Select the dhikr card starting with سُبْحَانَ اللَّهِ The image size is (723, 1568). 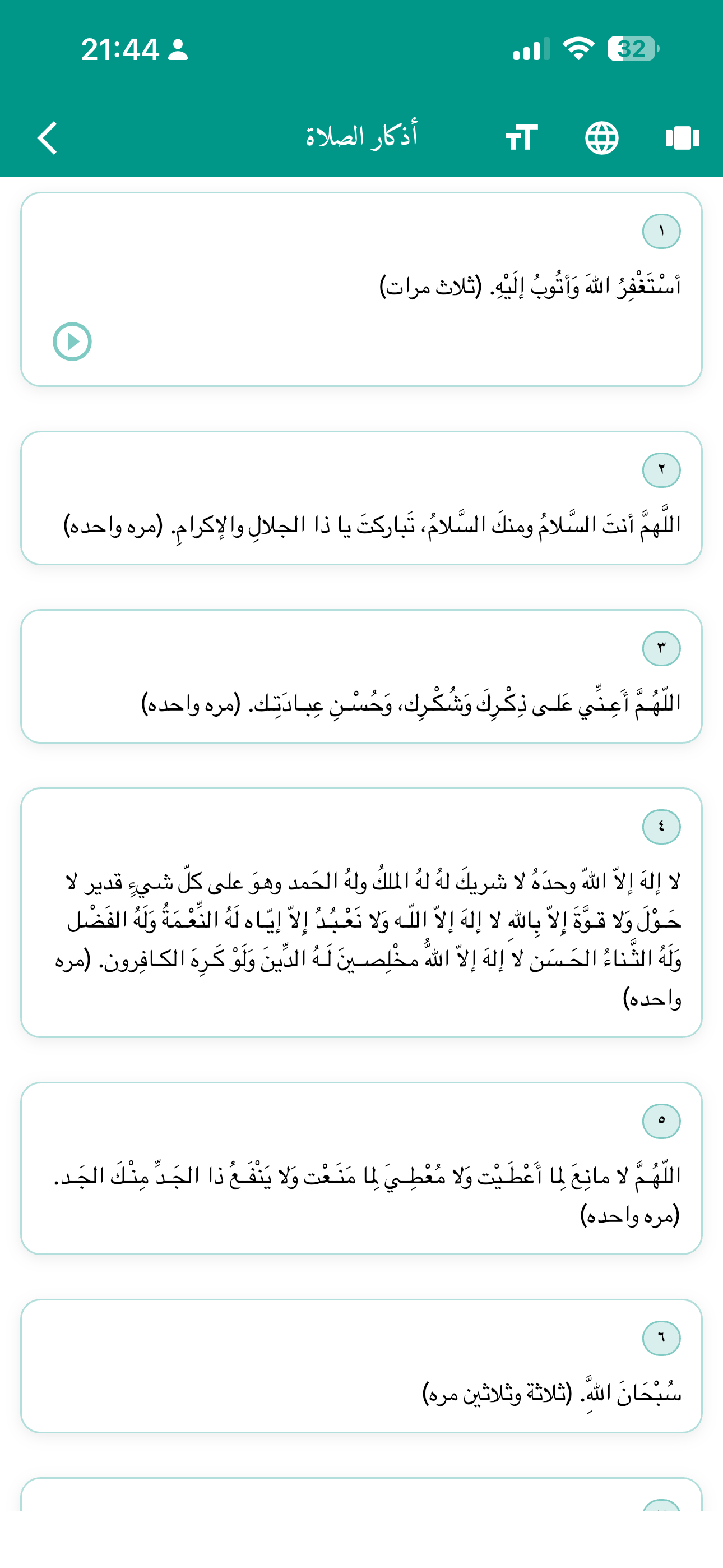[361, 1363]
